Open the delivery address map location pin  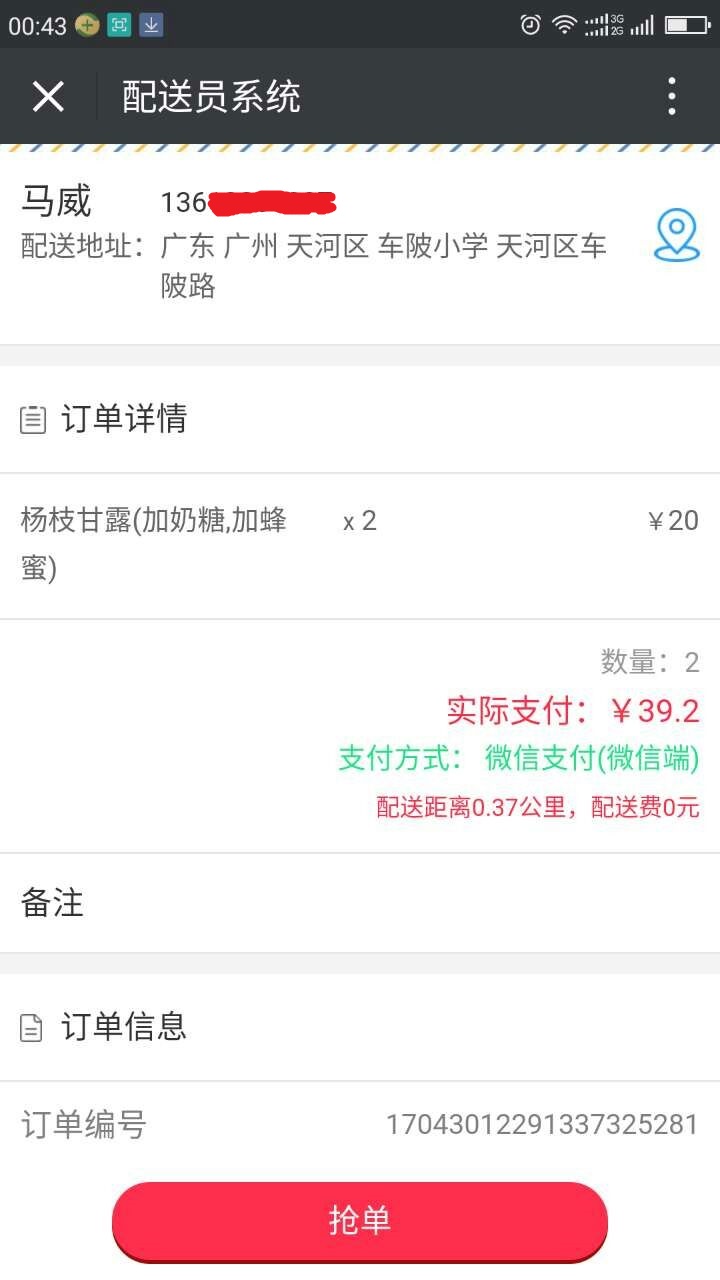click(x=677, y=236)
